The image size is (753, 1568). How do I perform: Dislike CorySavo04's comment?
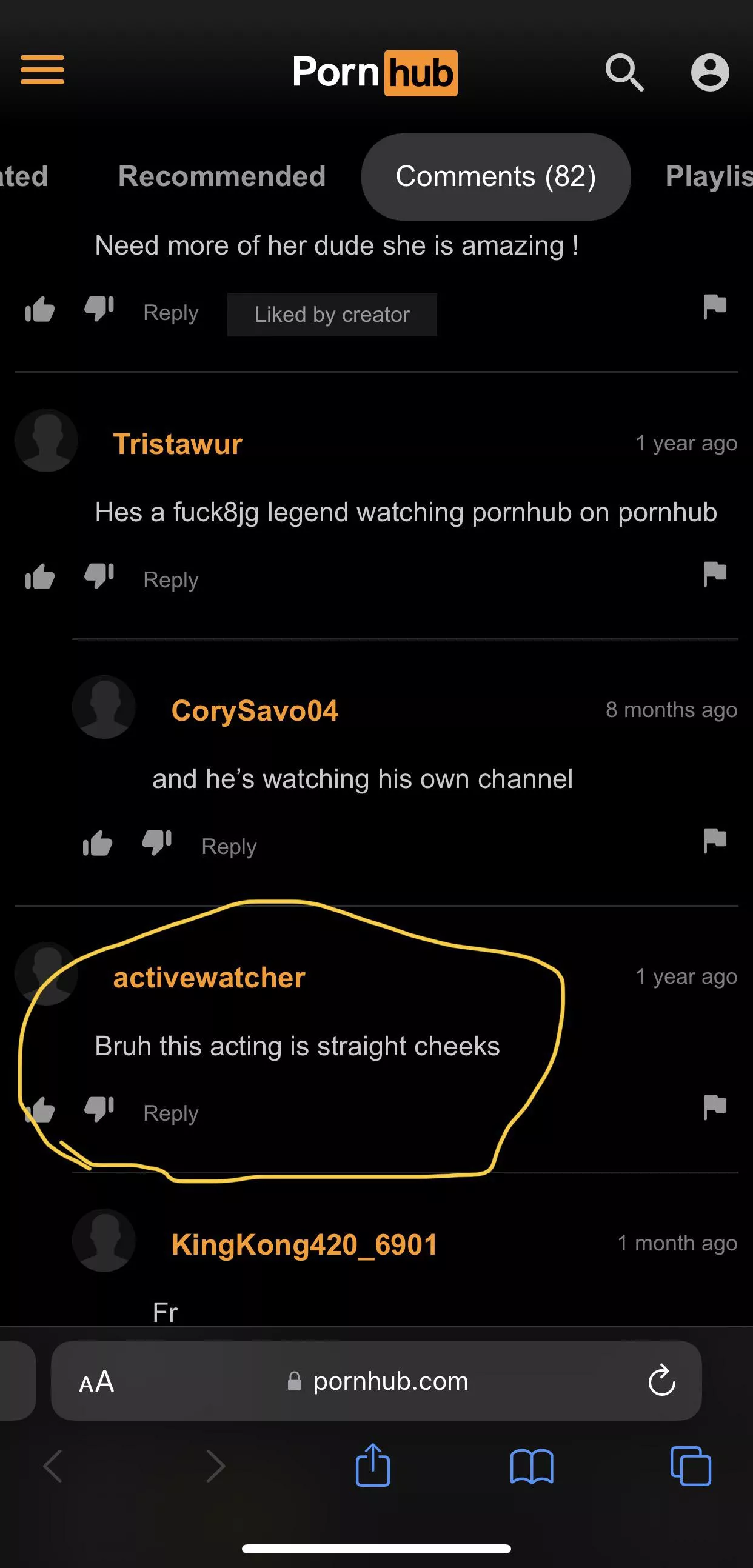pyautogui.click(x=157, y=843)
